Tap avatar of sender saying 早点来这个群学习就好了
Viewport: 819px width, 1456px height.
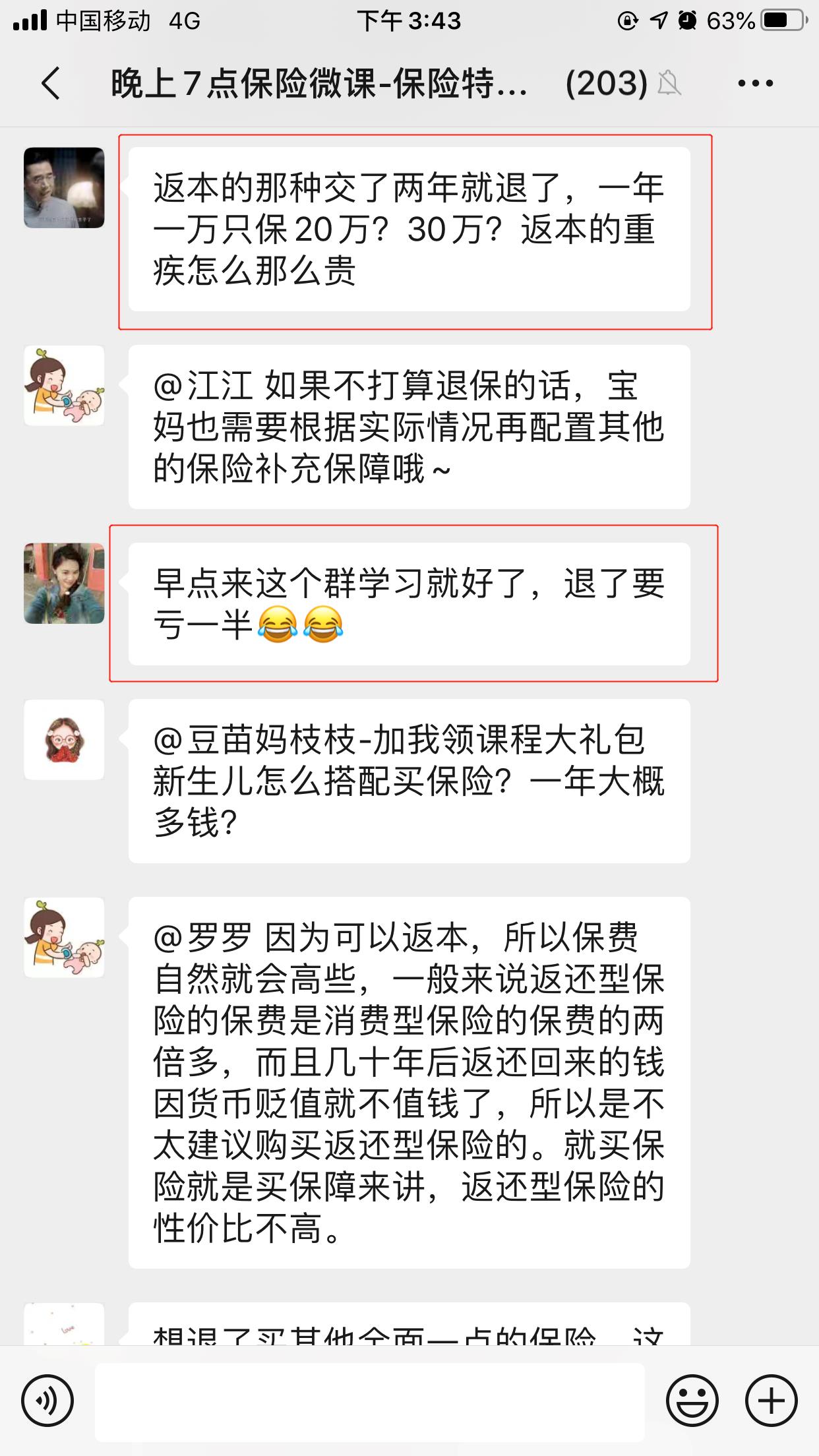tap(64, 584)
